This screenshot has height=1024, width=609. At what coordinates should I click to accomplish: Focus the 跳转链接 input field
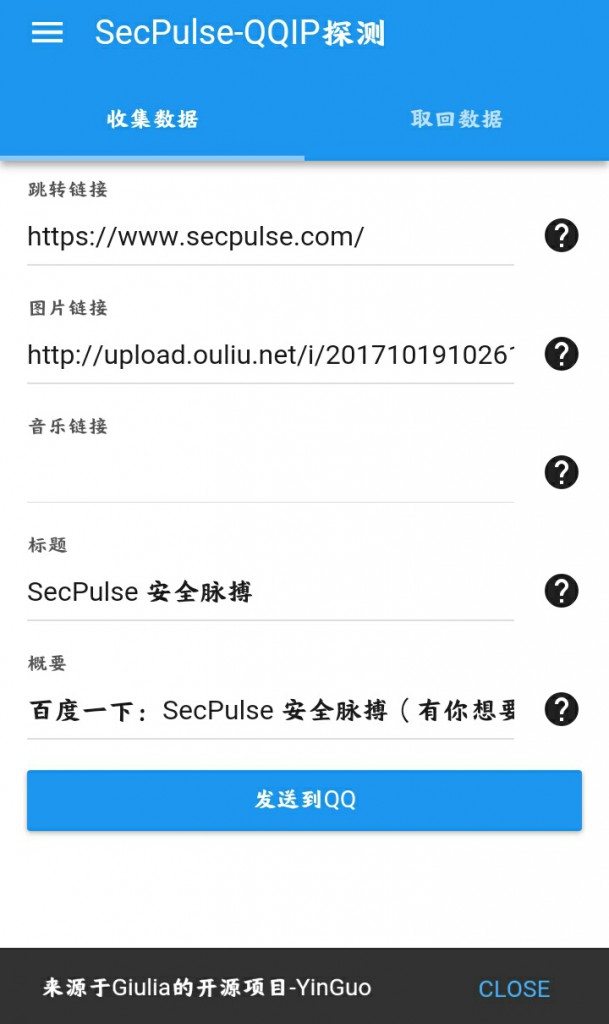click(x=270, y=237)
